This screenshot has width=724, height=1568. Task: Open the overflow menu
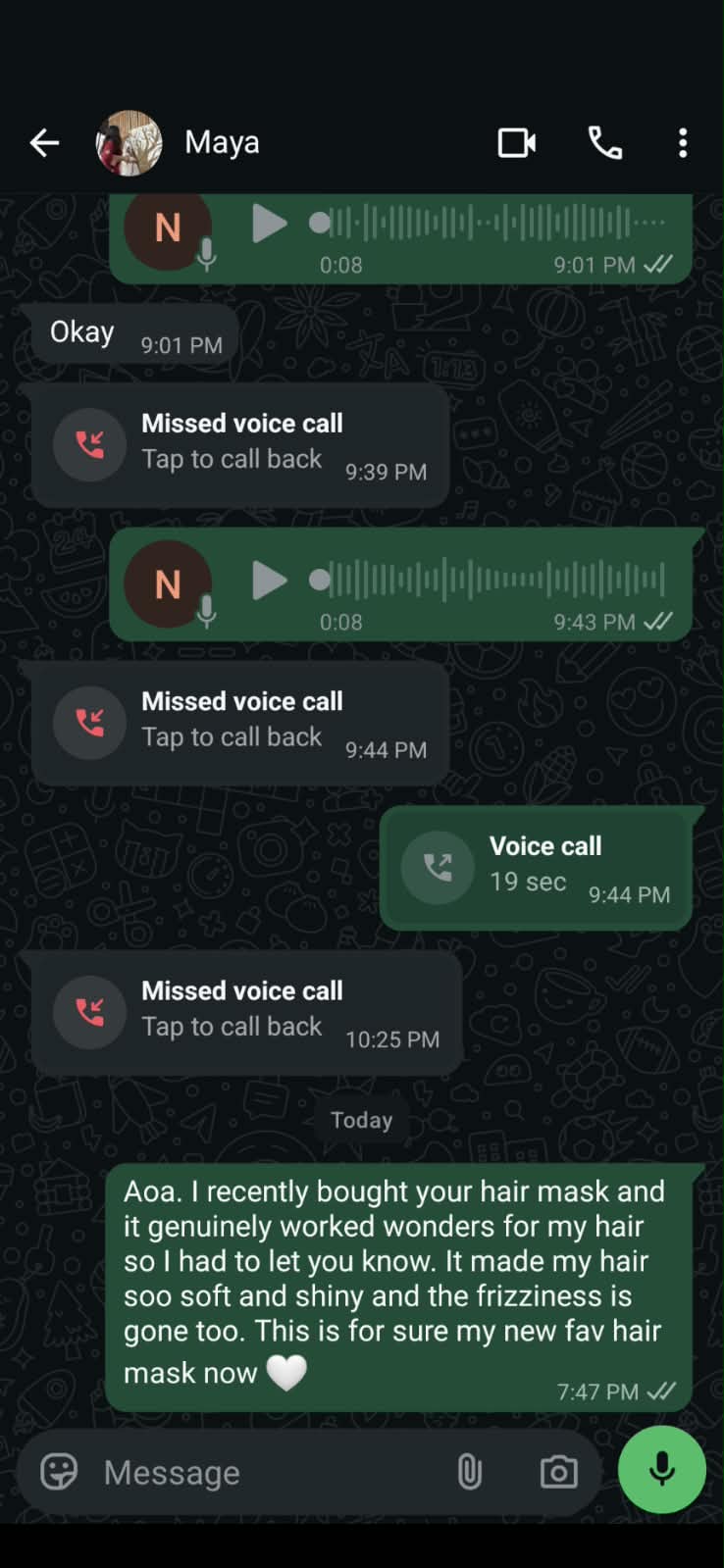pos(683,143)
